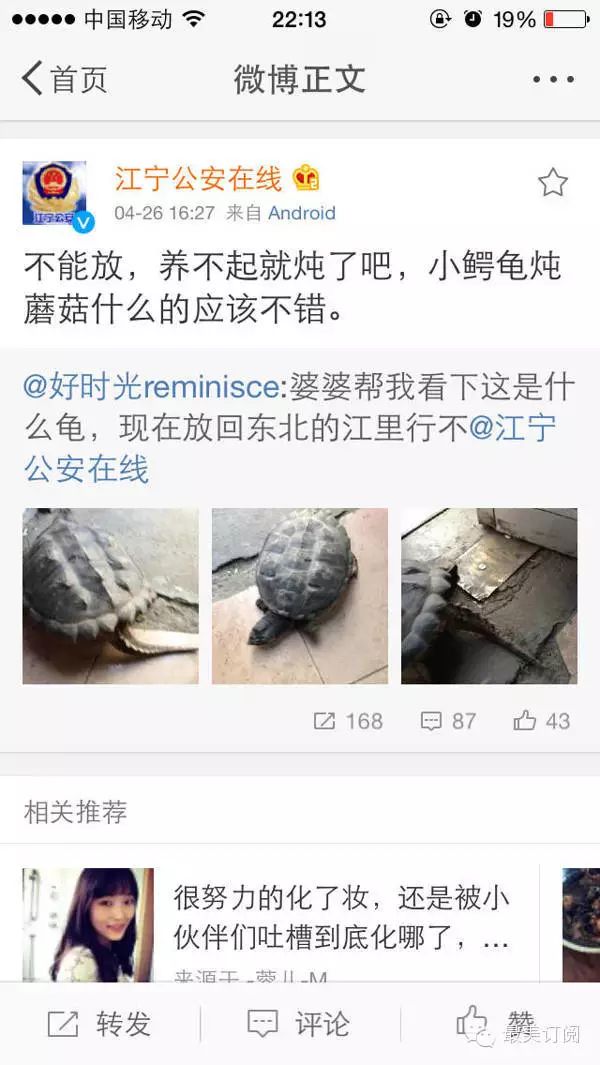Tap 评论 to comment on this weibo
This screenshot has width=600, height=1065.
point(299,1024)
